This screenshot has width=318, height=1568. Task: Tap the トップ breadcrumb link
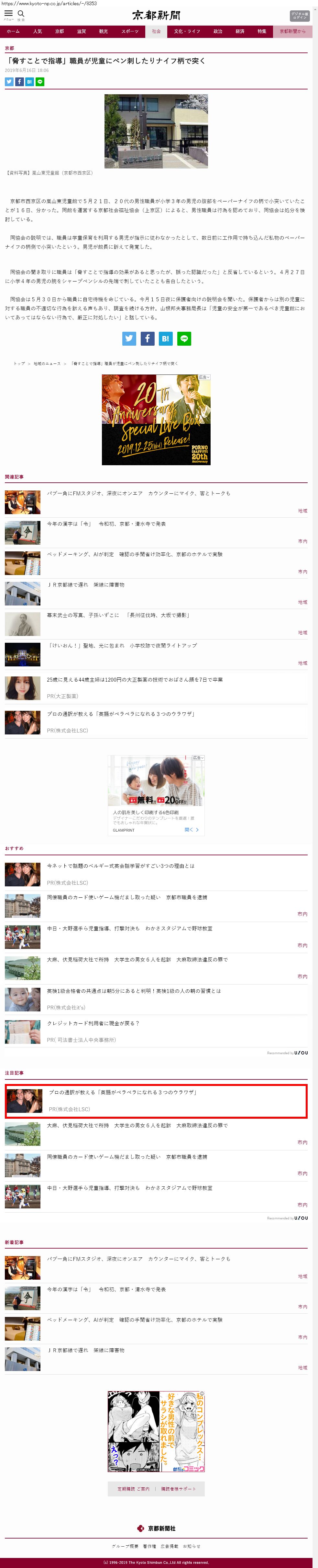[19, 363]
